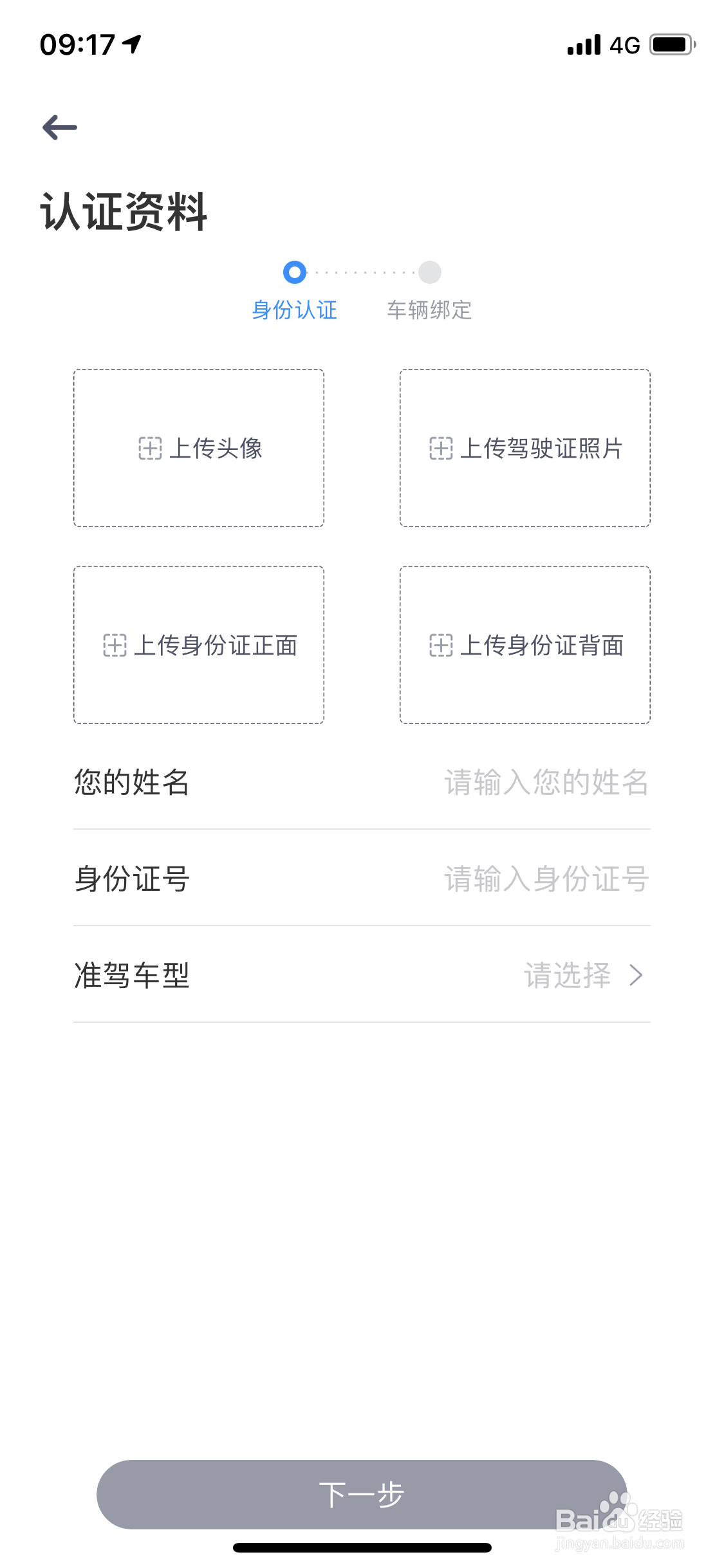Click the location arrow in status bar

[x=131, y=44]
